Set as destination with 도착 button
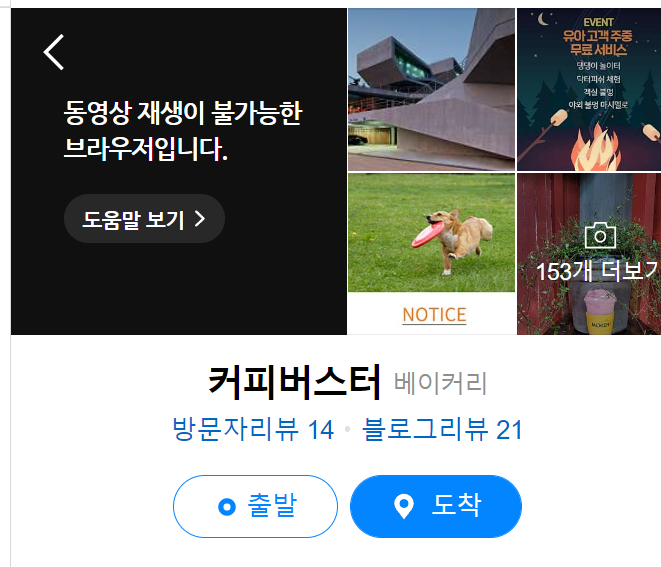The image size is (661, 567). [436, 506]
